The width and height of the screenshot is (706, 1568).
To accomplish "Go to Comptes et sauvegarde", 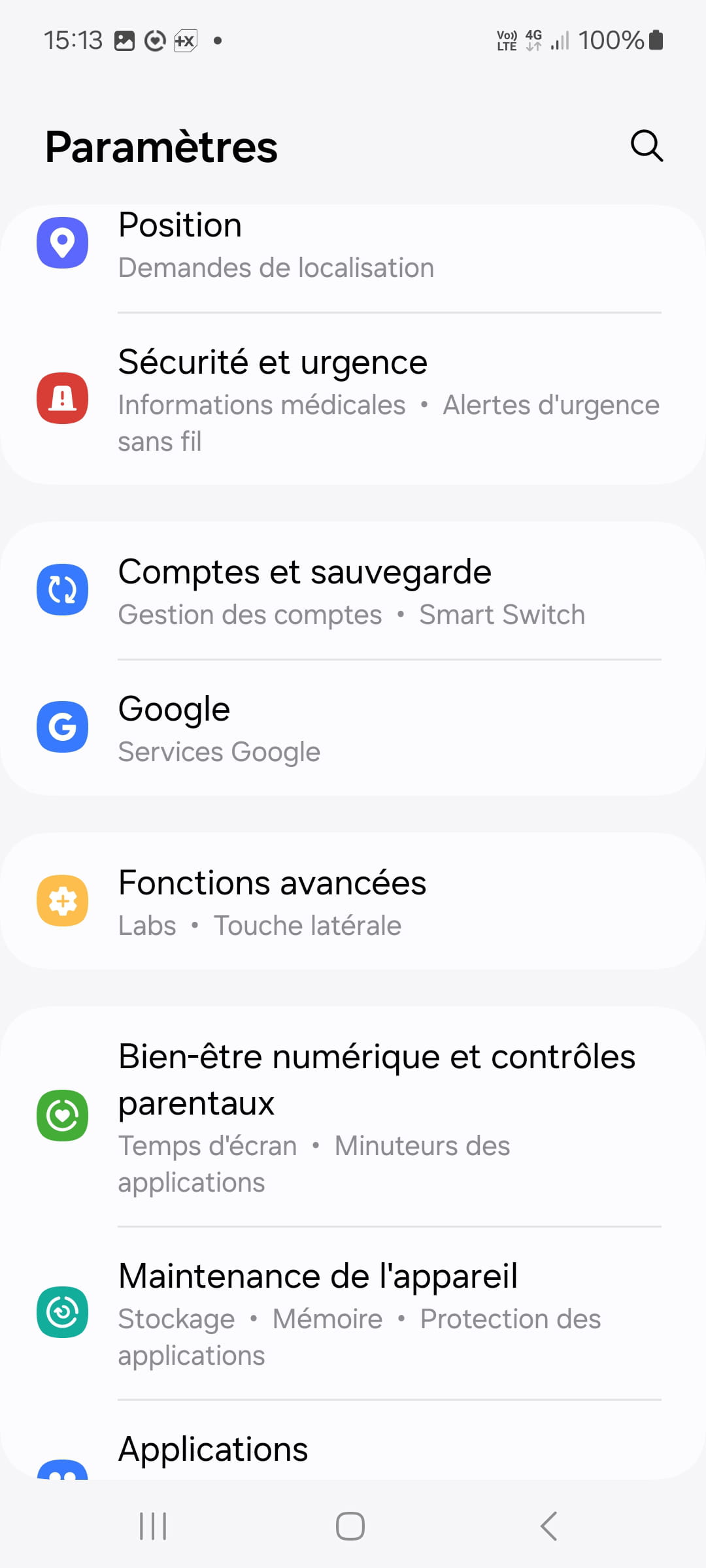I will (353, 591).
